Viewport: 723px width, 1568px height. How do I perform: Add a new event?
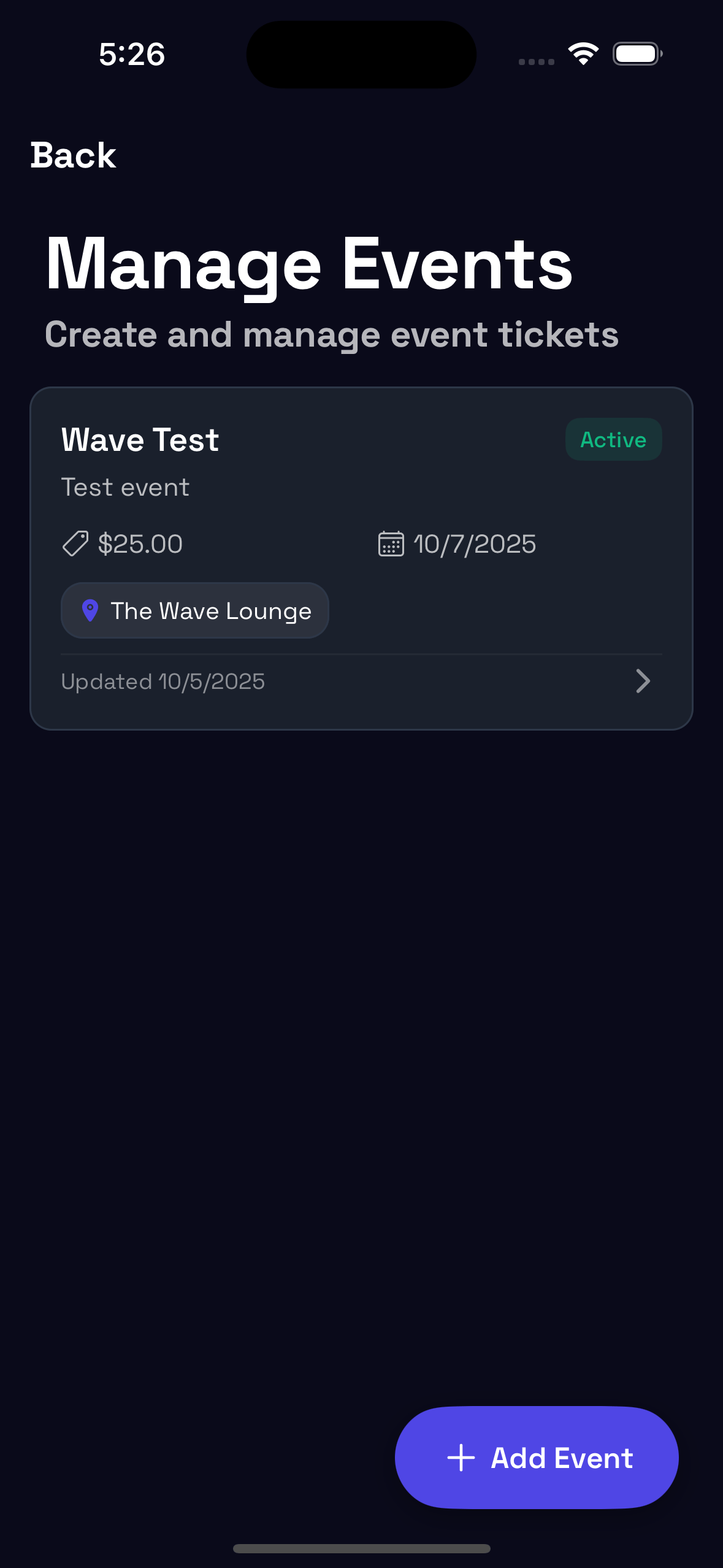coord(537,1457)
